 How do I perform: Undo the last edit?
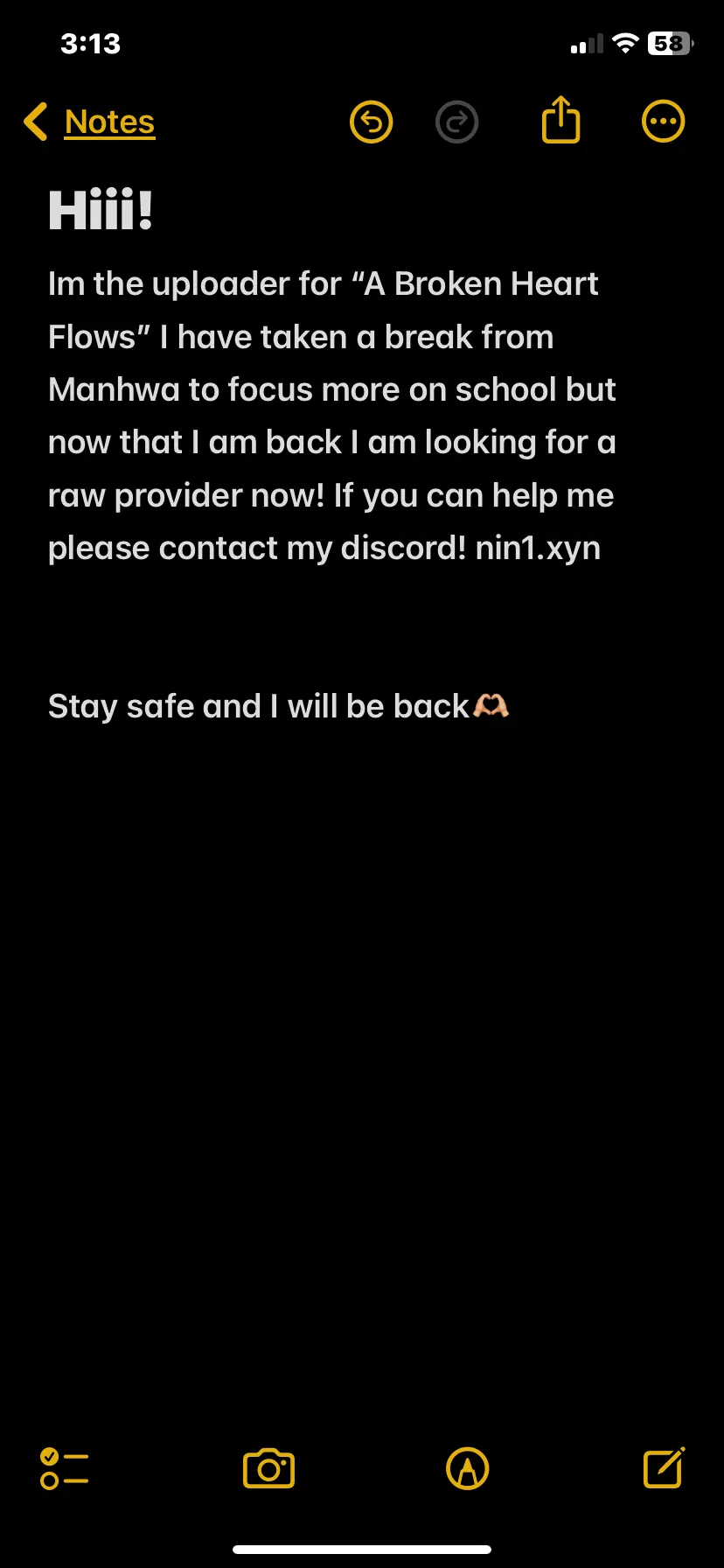[x=372, y=122]
